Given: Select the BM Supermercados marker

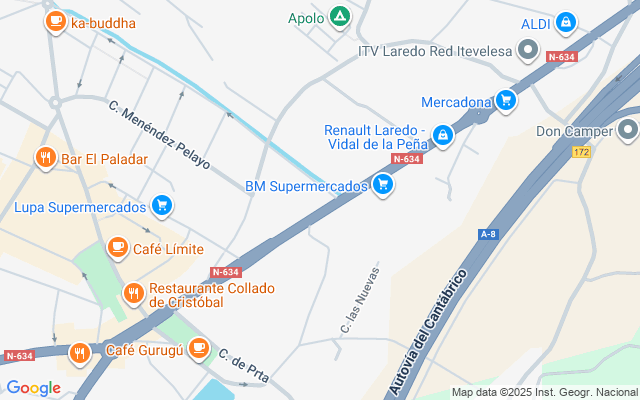Looking at the screenshot, I should (382, 185).
